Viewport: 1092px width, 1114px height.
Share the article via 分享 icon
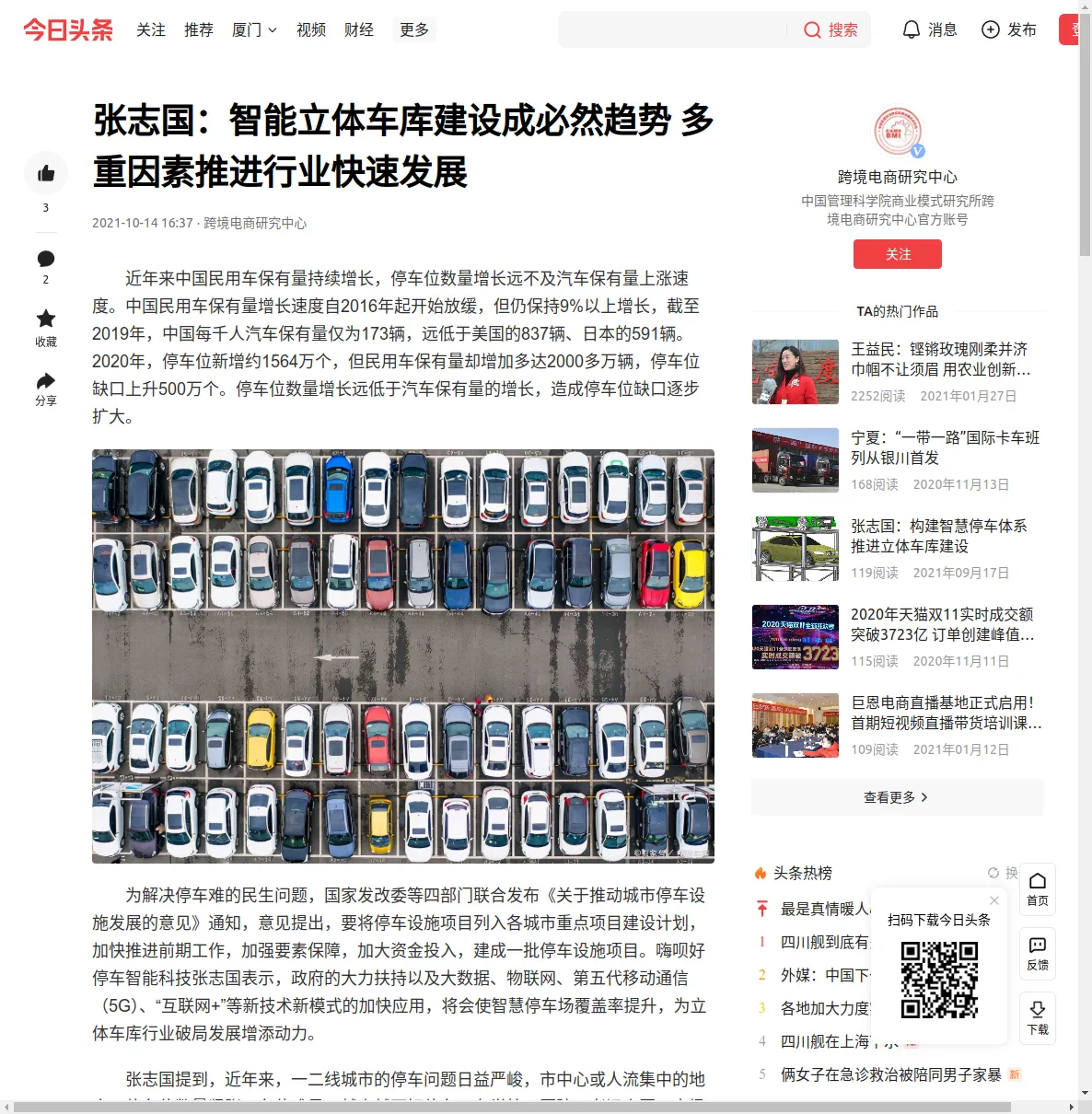(46, 381)
